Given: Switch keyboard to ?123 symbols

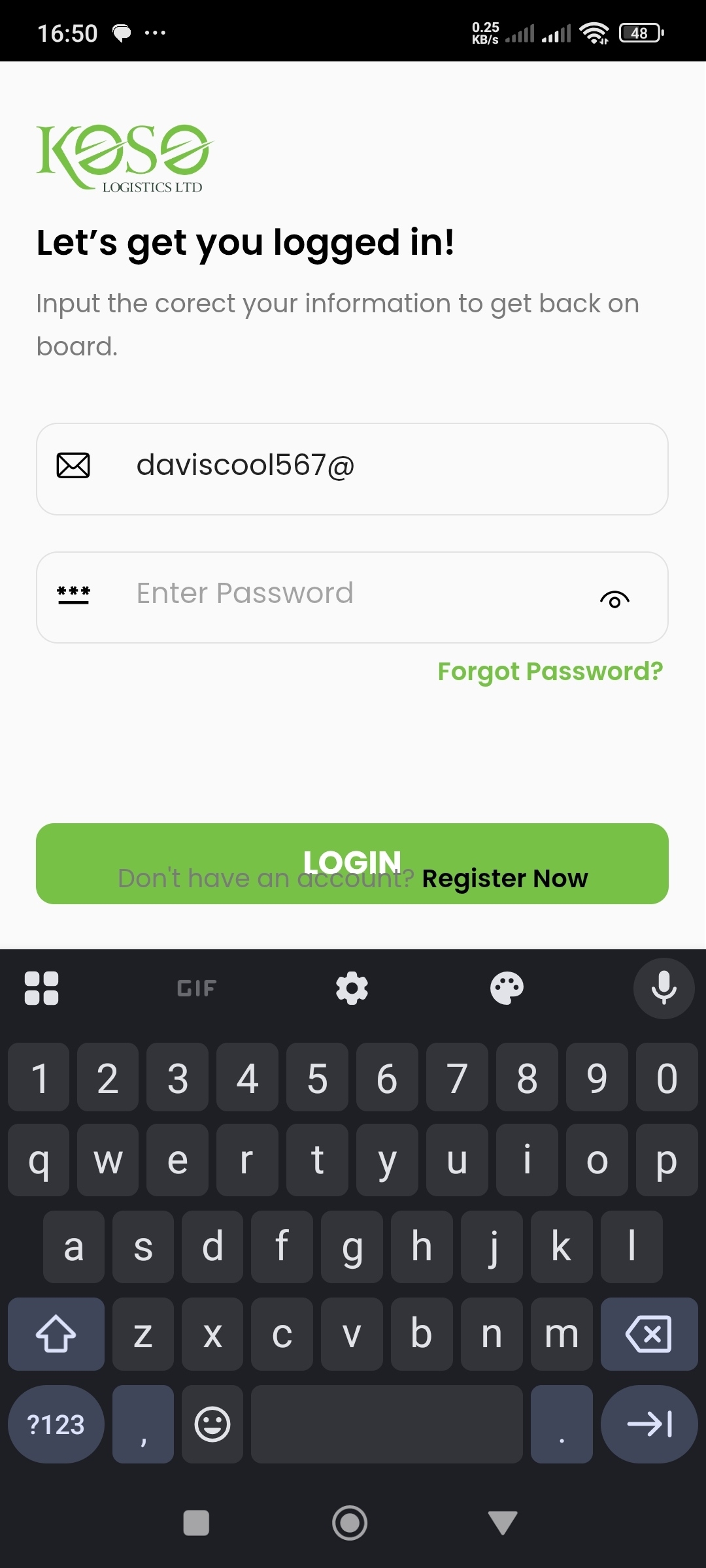Looking at the screenshot, I should 56,1424.
